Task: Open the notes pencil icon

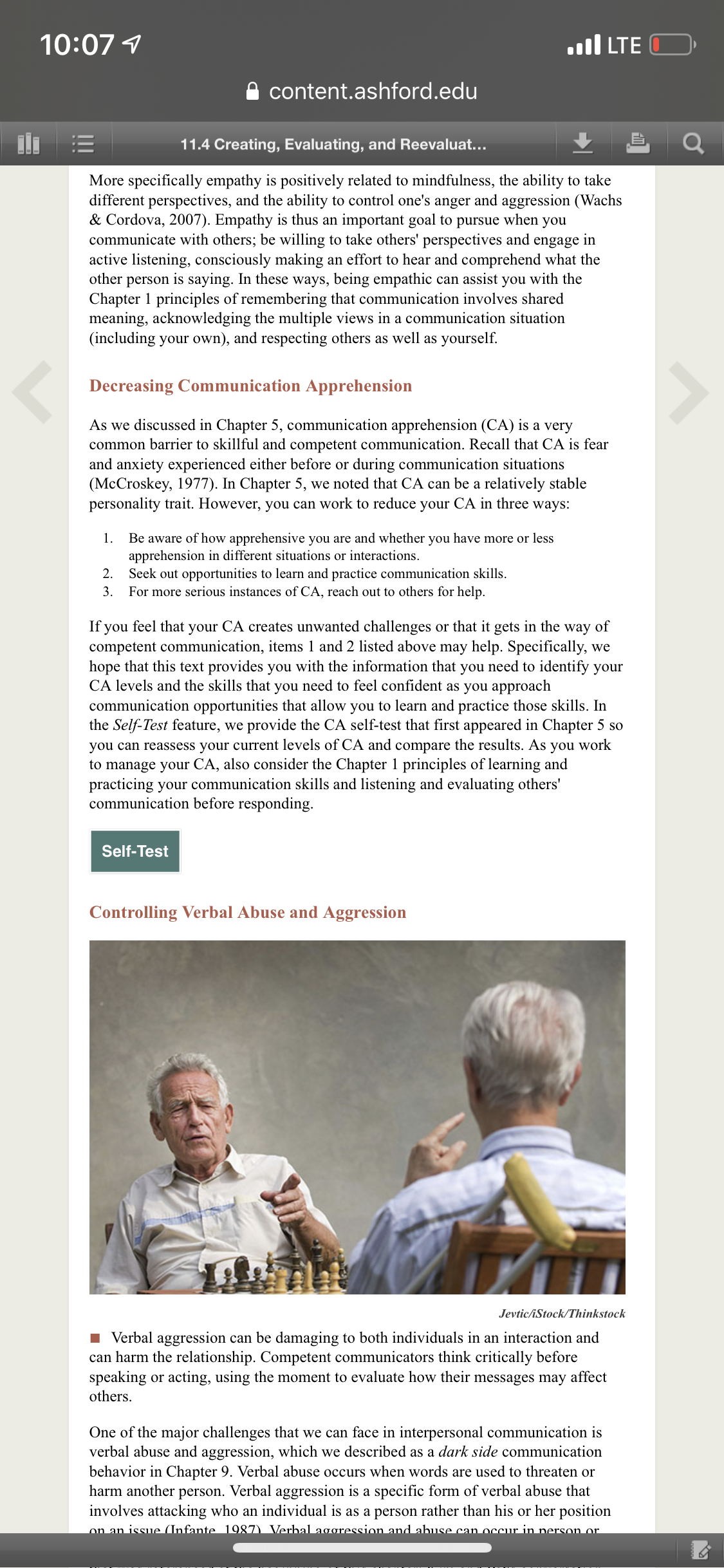Action: tap(700, 1549)
